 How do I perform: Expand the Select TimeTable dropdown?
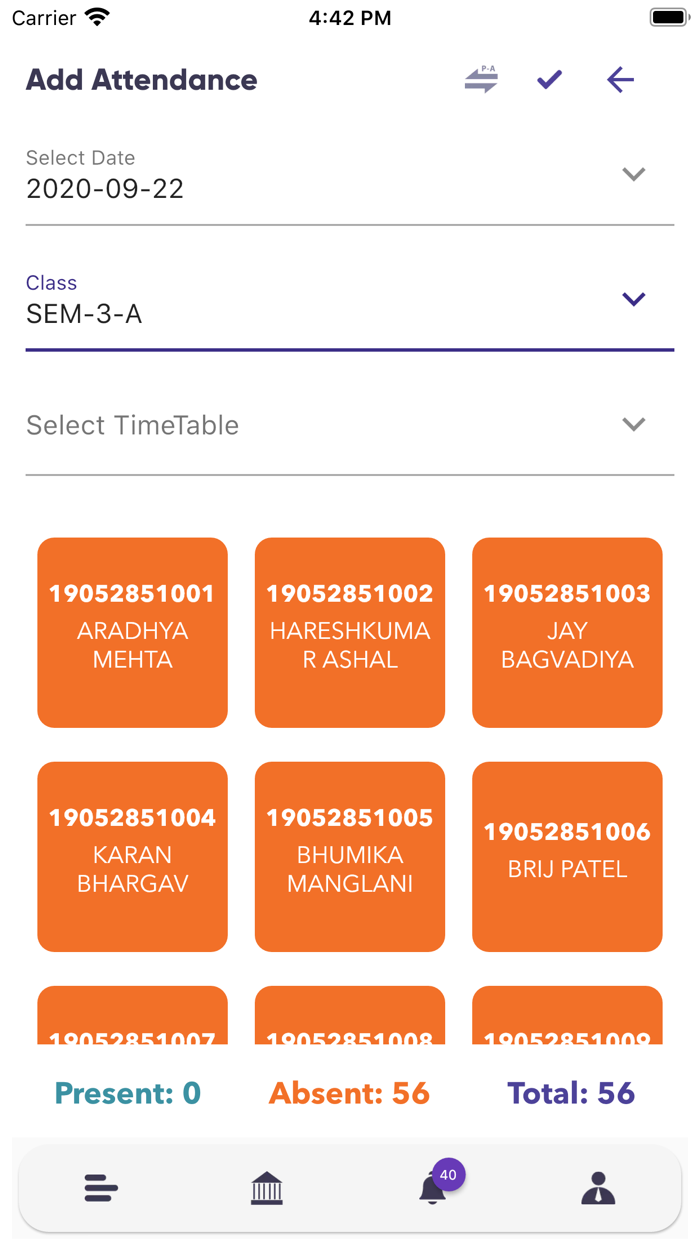tap(350, 425)
